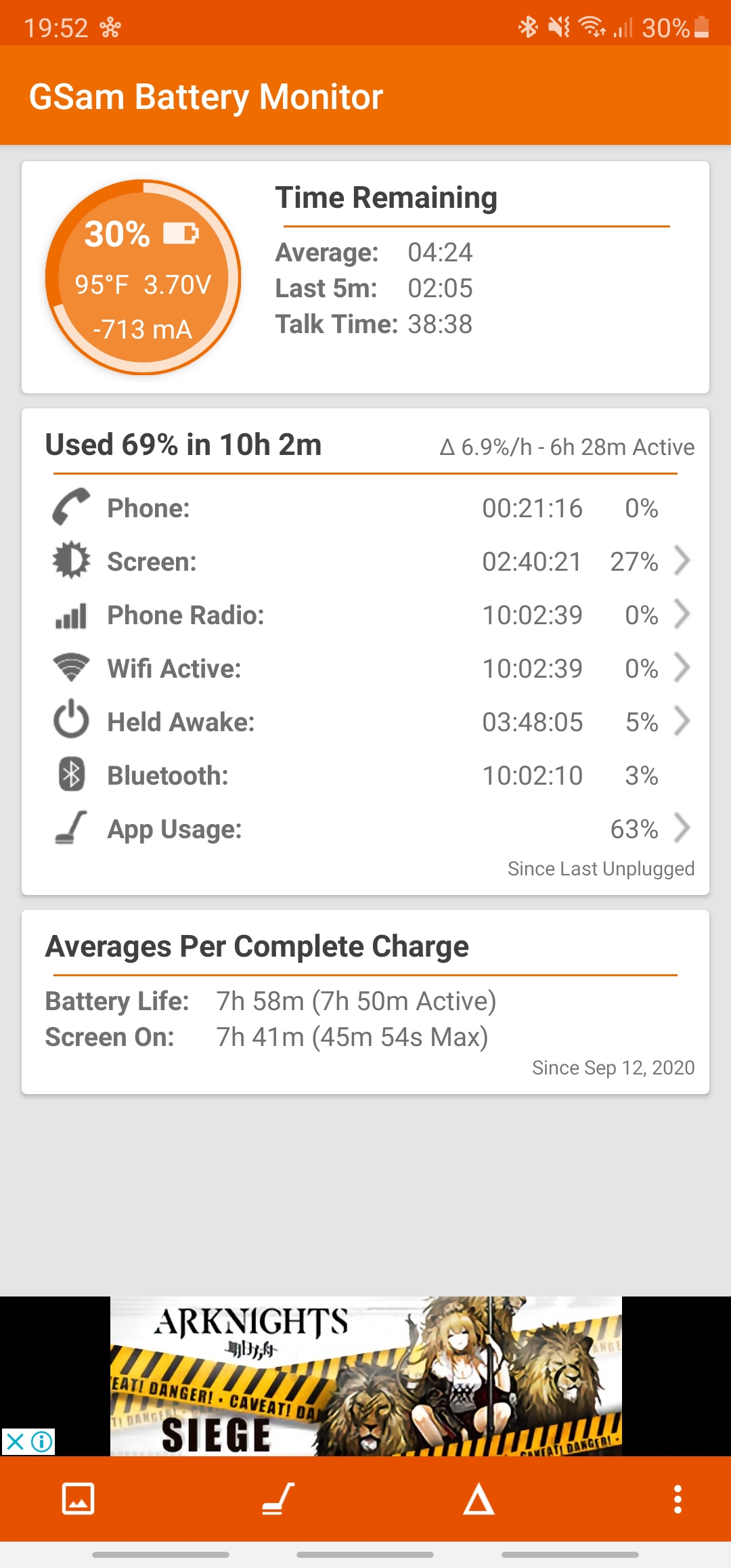The image size is (731, 1568).
Task: Open the Time Remaining card
Action: (365, 277)
